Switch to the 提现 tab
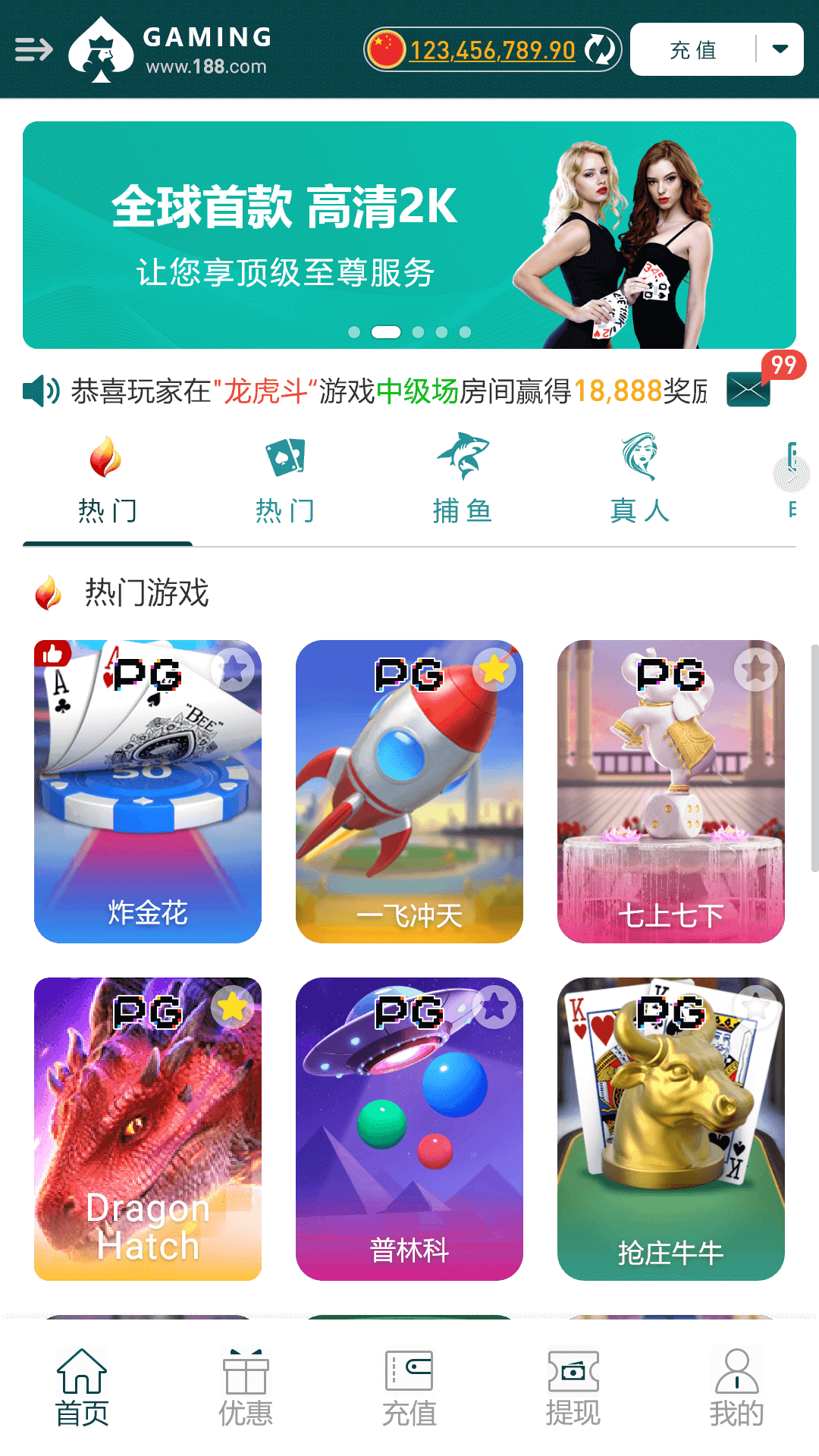 (x=573, y=1388)
